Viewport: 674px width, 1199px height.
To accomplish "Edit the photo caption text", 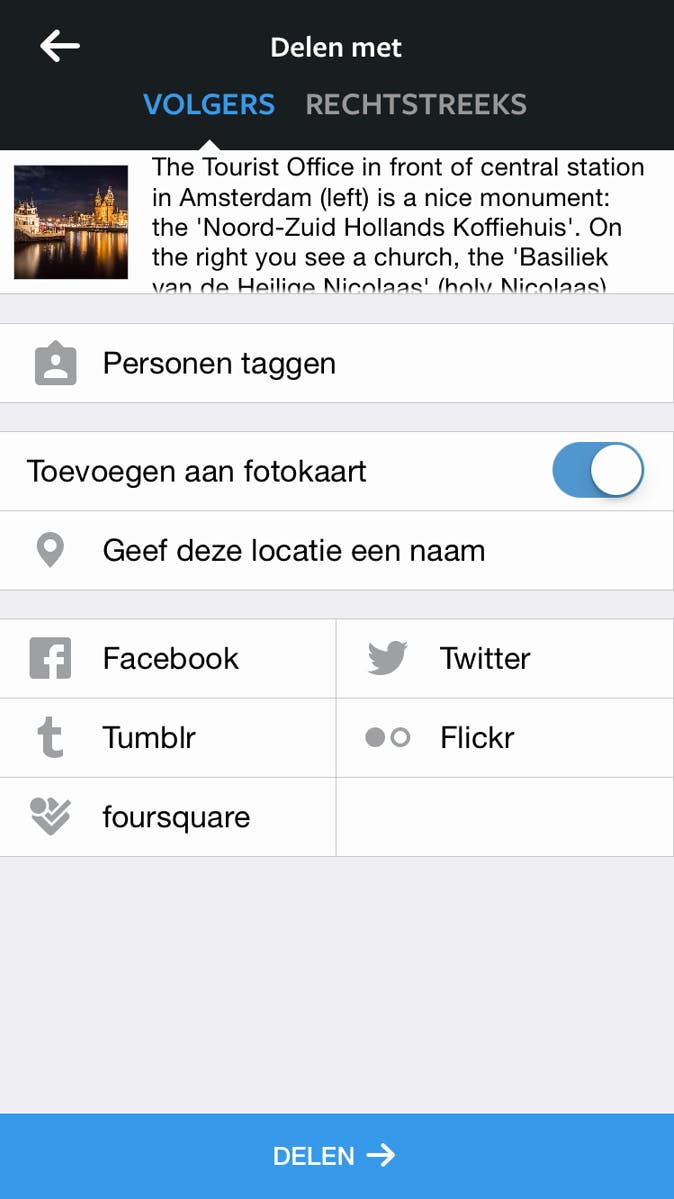I will click(x=400, y=225).
